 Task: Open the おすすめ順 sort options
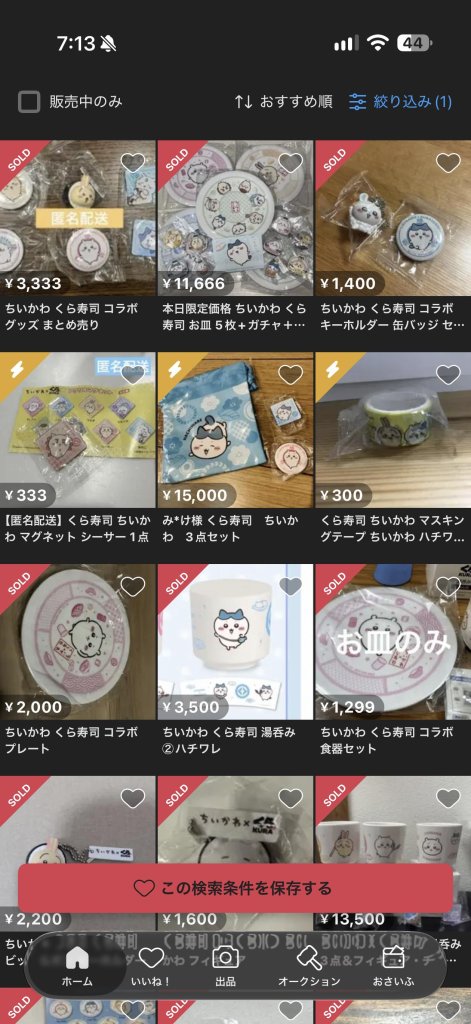tap(284, 102)
